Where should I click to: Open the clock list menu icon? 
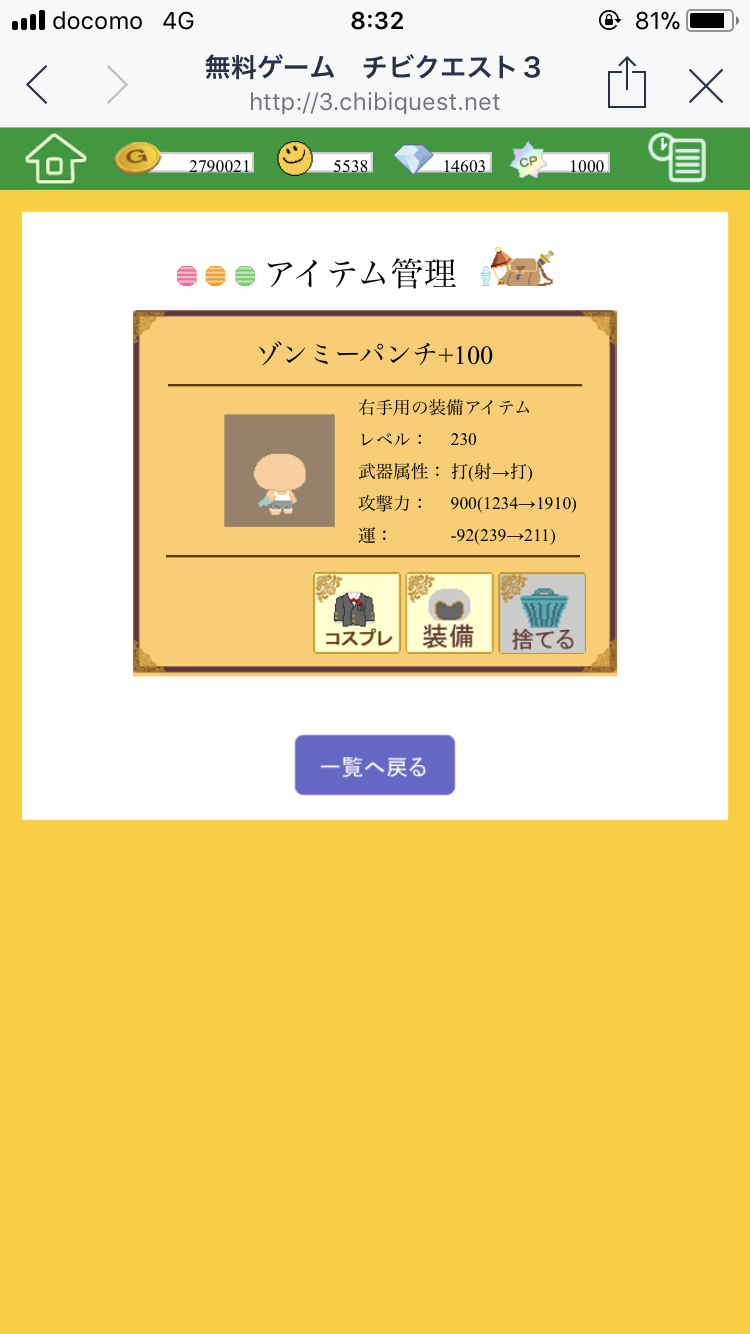click(678, 159)
